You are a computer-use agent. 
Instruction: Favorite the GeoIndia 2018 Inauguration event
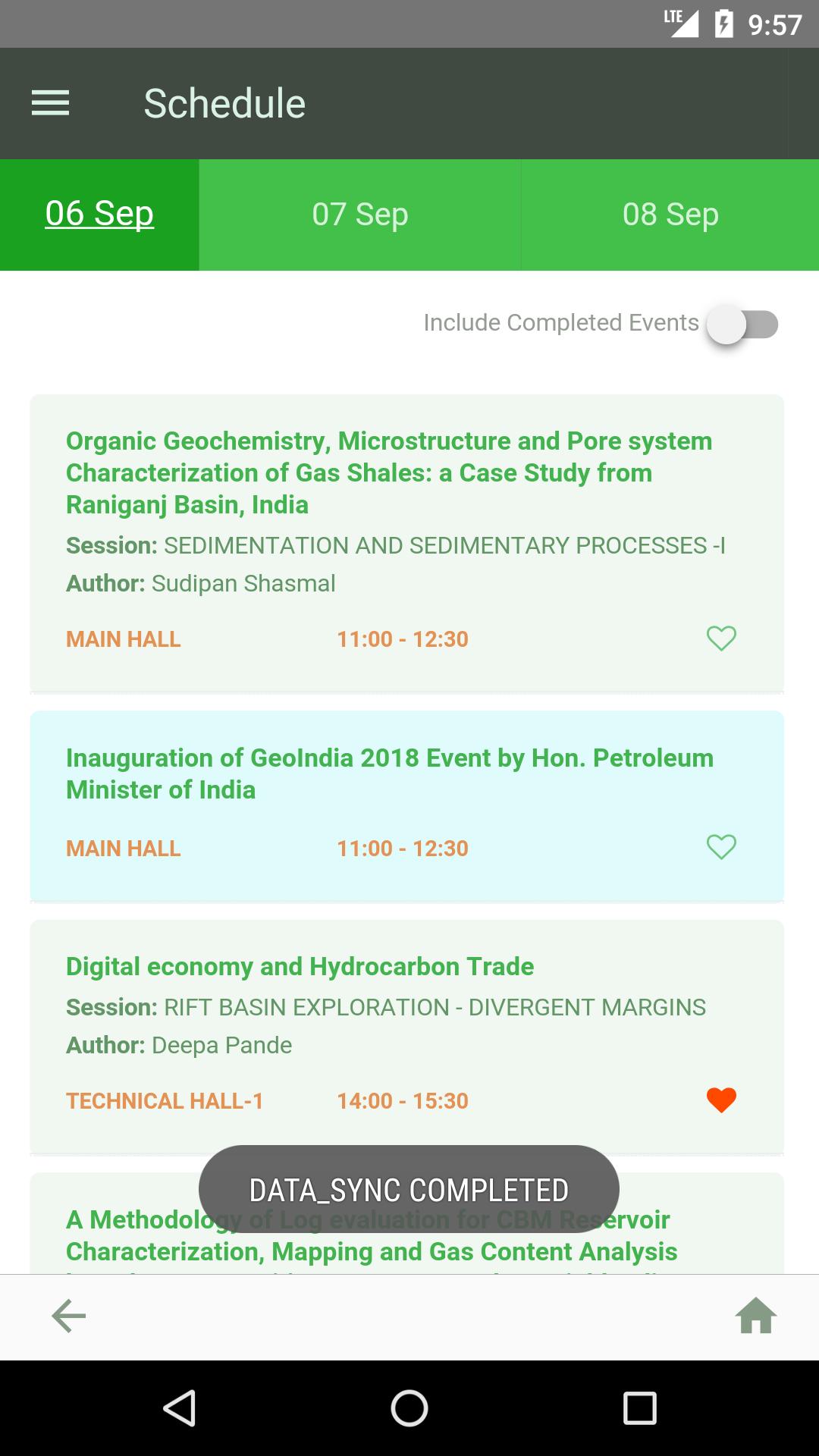(x=720, y=847)
